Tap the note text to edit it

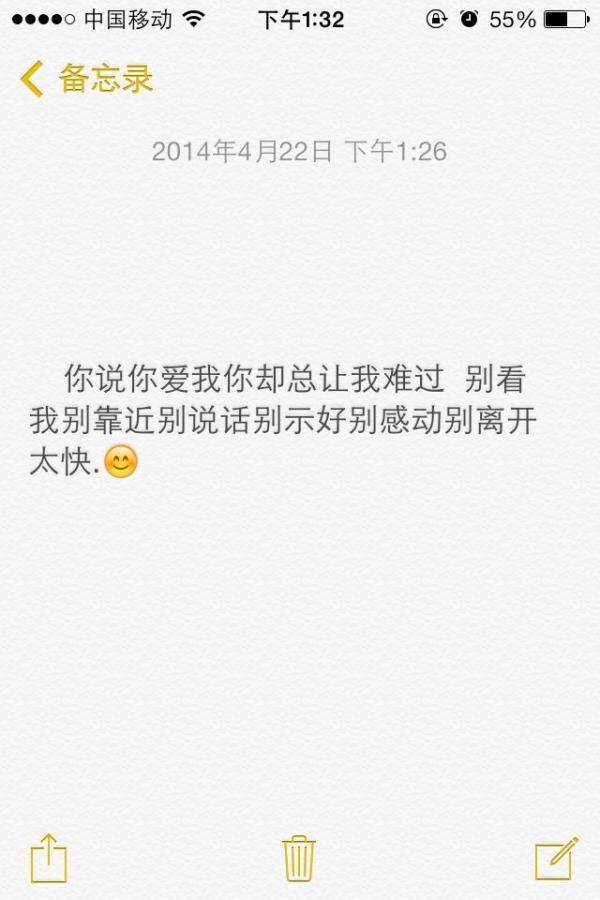click(282, 422)
